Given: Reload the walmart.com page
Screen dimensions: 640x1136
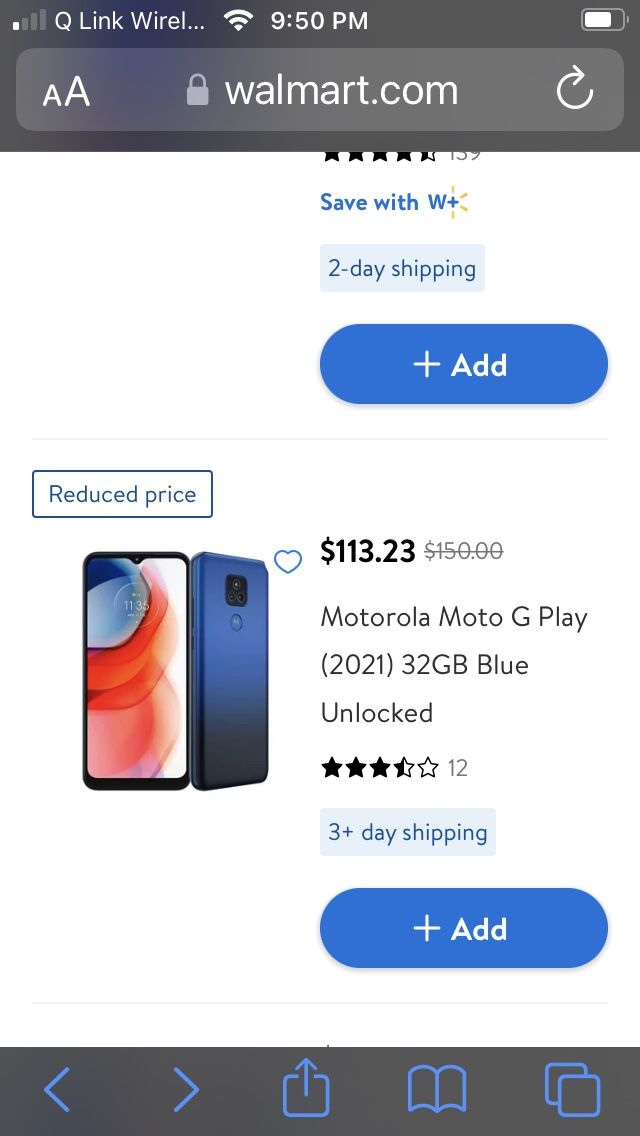Looking at the screenshot, I should pyautogui.click(x=574, y=92).
